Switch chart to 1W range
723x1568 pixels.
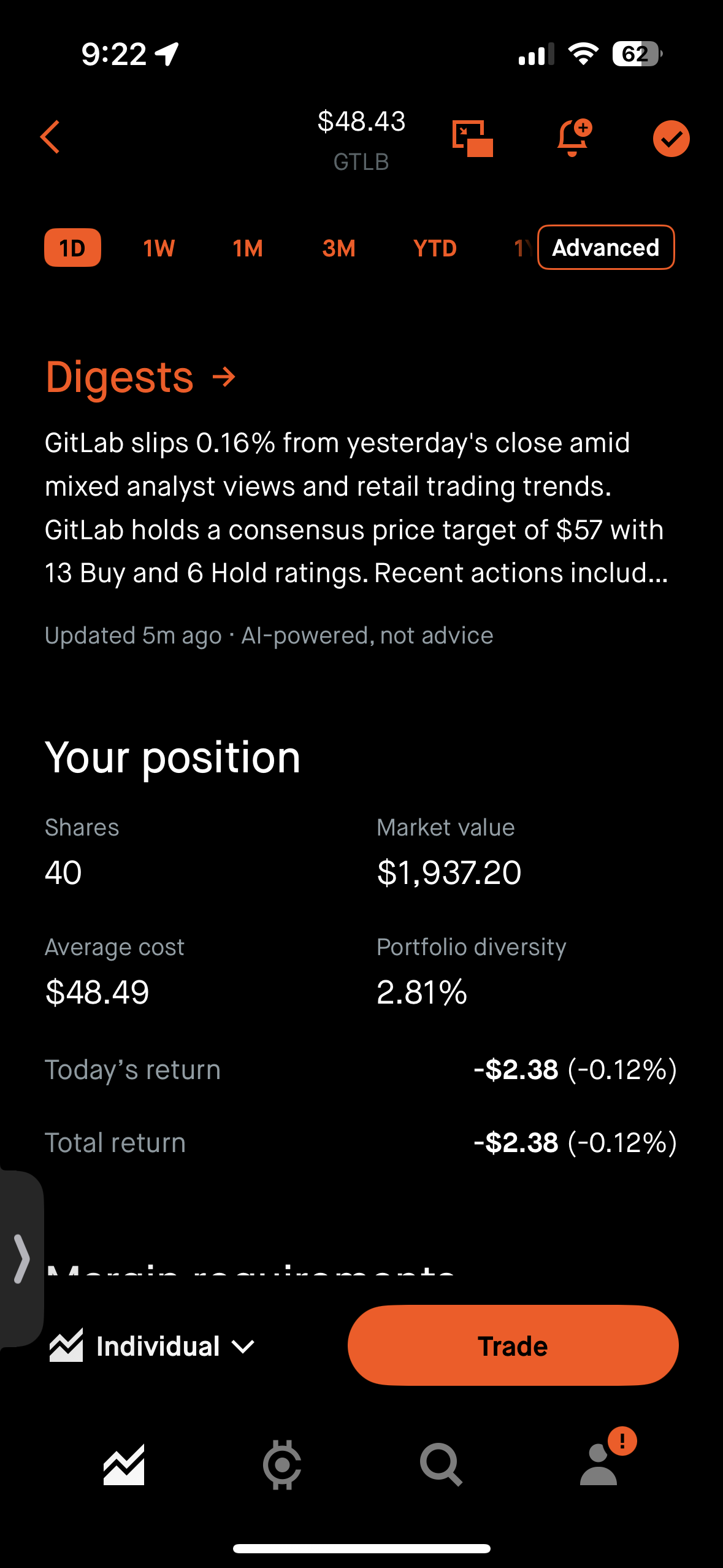159,248
